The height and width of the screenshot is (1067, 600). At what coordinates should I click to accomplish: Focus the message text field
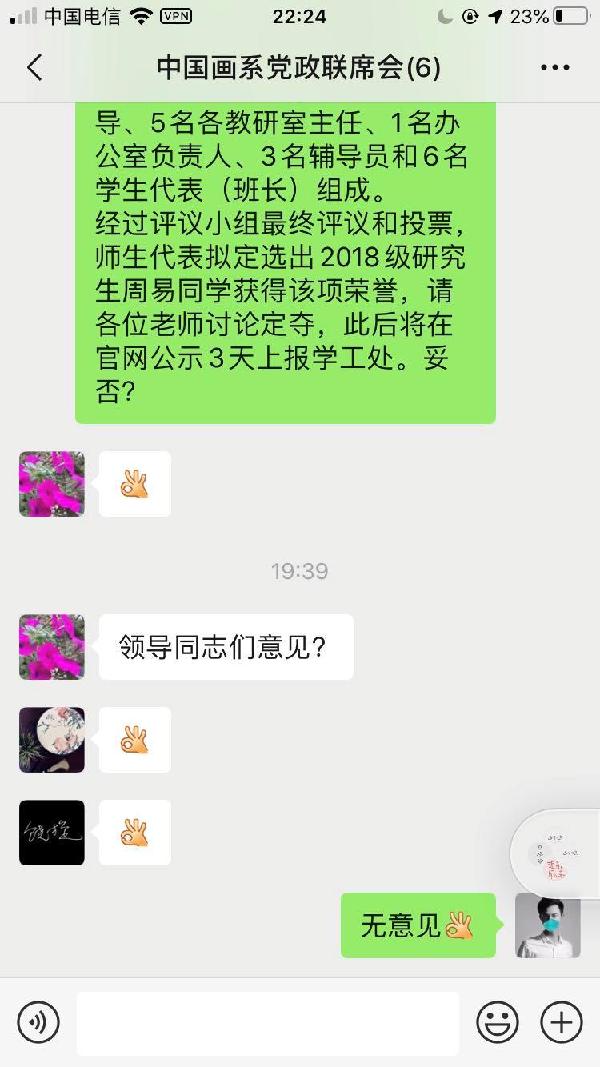tap(268, 1022)
